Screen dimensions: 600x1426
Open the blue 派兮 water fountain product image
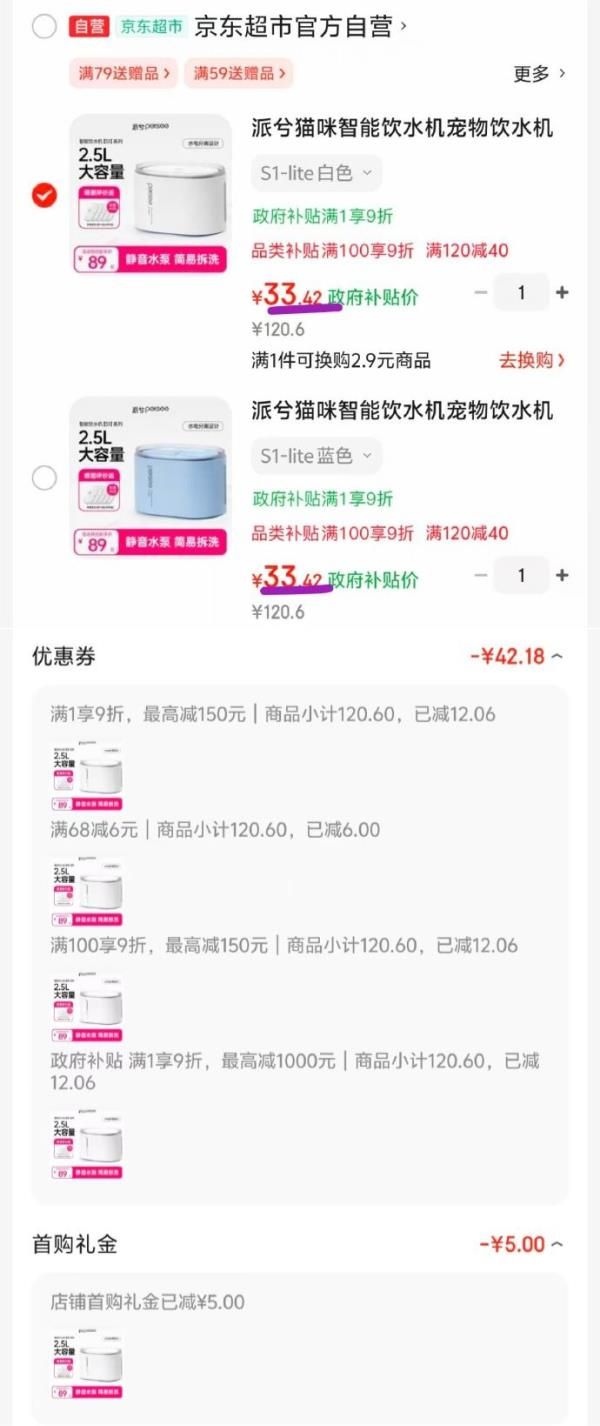pyautogui.click(x=150, y=476)
